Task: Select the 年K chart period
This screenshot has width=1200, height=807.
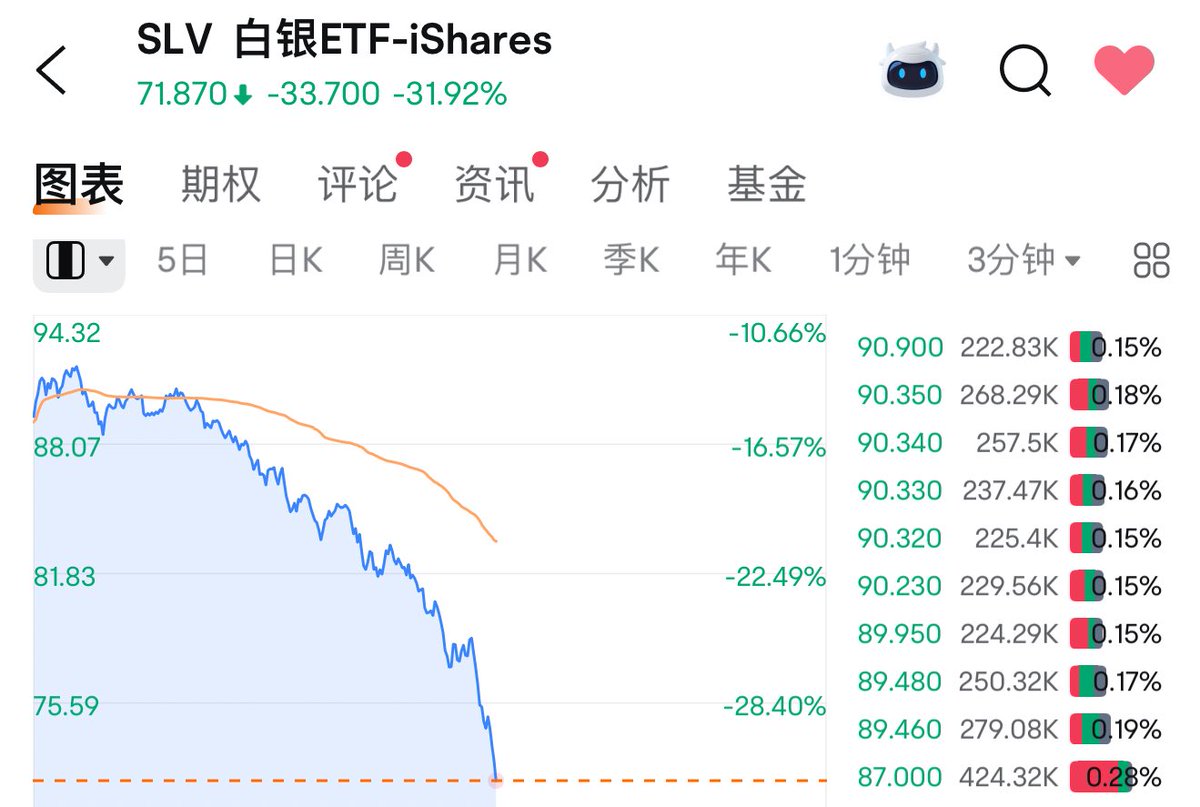Action: pos(743,261)
